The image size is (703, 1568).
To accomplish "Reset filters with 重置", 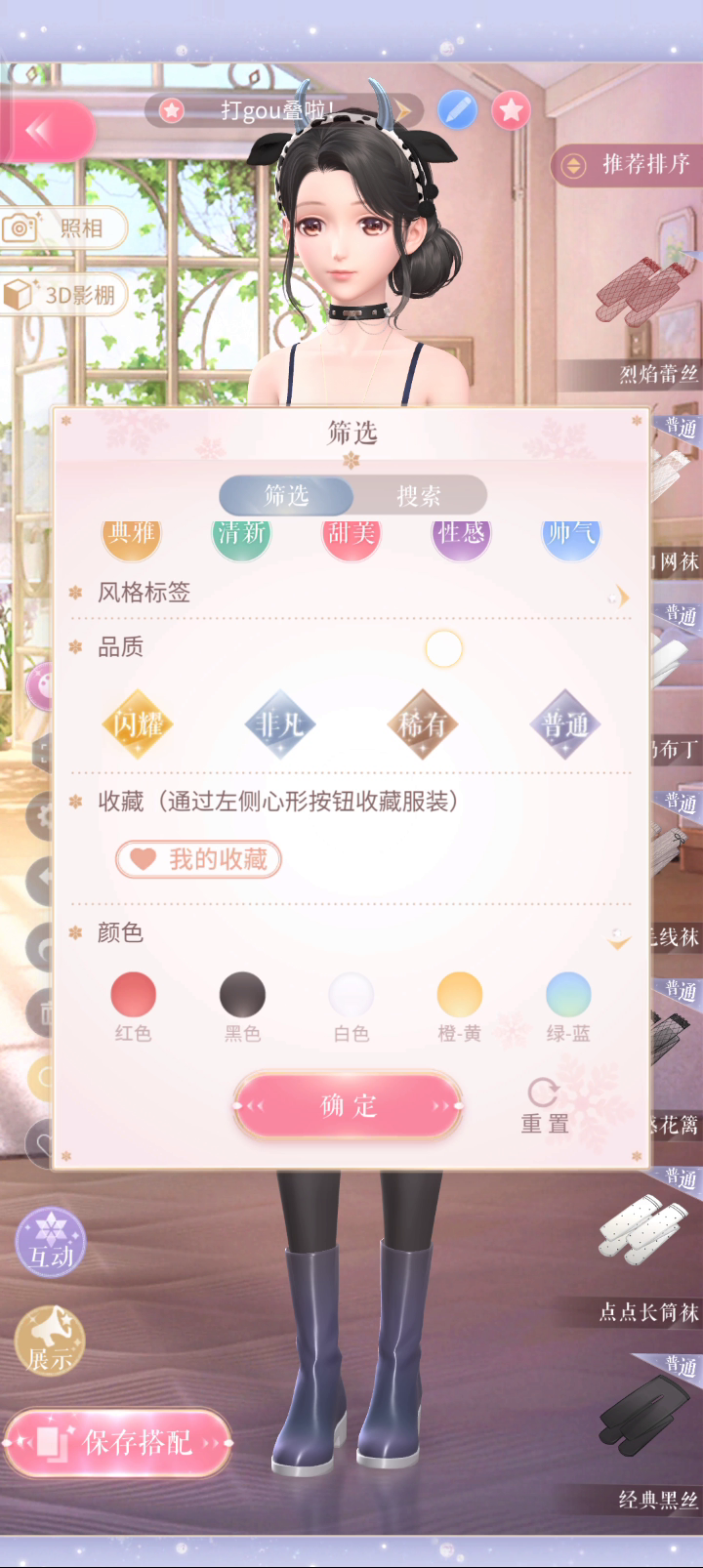I will click(x=544, y=1106).
